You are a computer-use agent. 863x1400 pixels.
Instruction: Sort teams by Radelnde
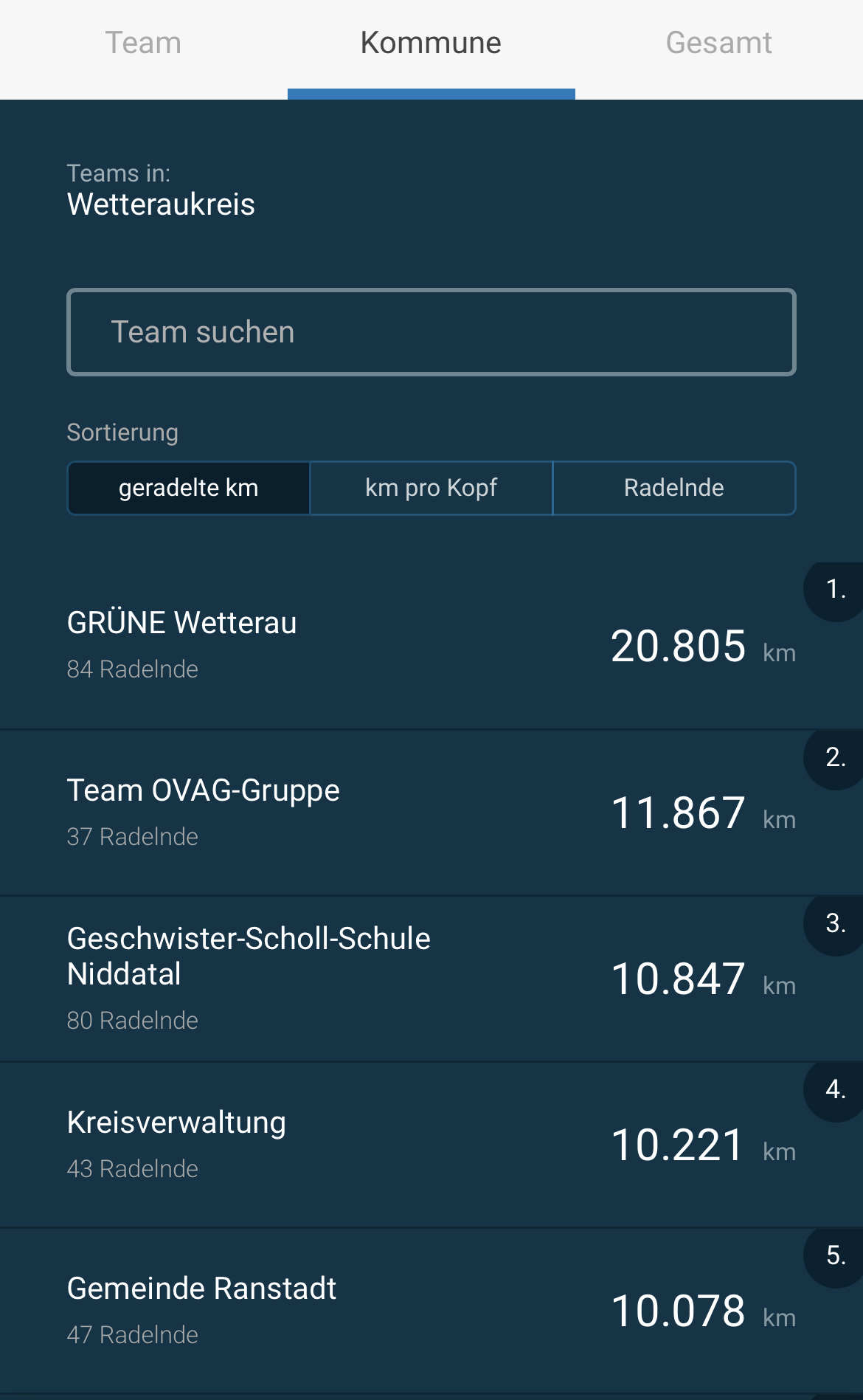(x=674, y=488)
